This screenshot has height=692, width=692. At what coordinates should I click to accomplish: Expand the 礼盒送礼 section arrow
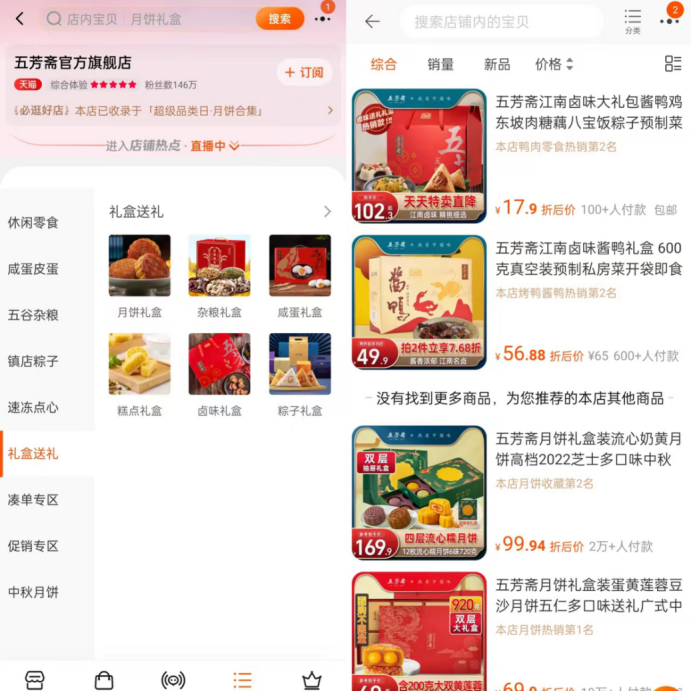pos(326,212)
